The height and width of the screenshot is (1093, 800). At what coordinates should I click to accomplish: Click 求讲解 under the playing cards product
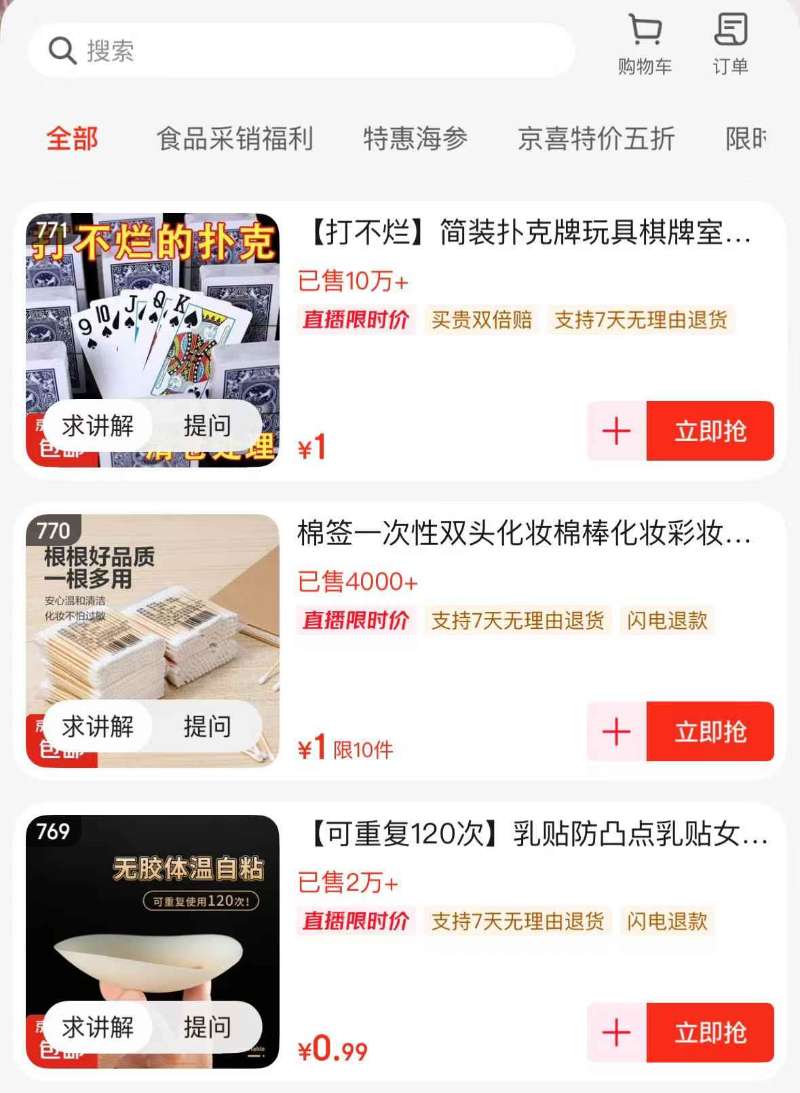pyautogui.click(x=98, y=425)
